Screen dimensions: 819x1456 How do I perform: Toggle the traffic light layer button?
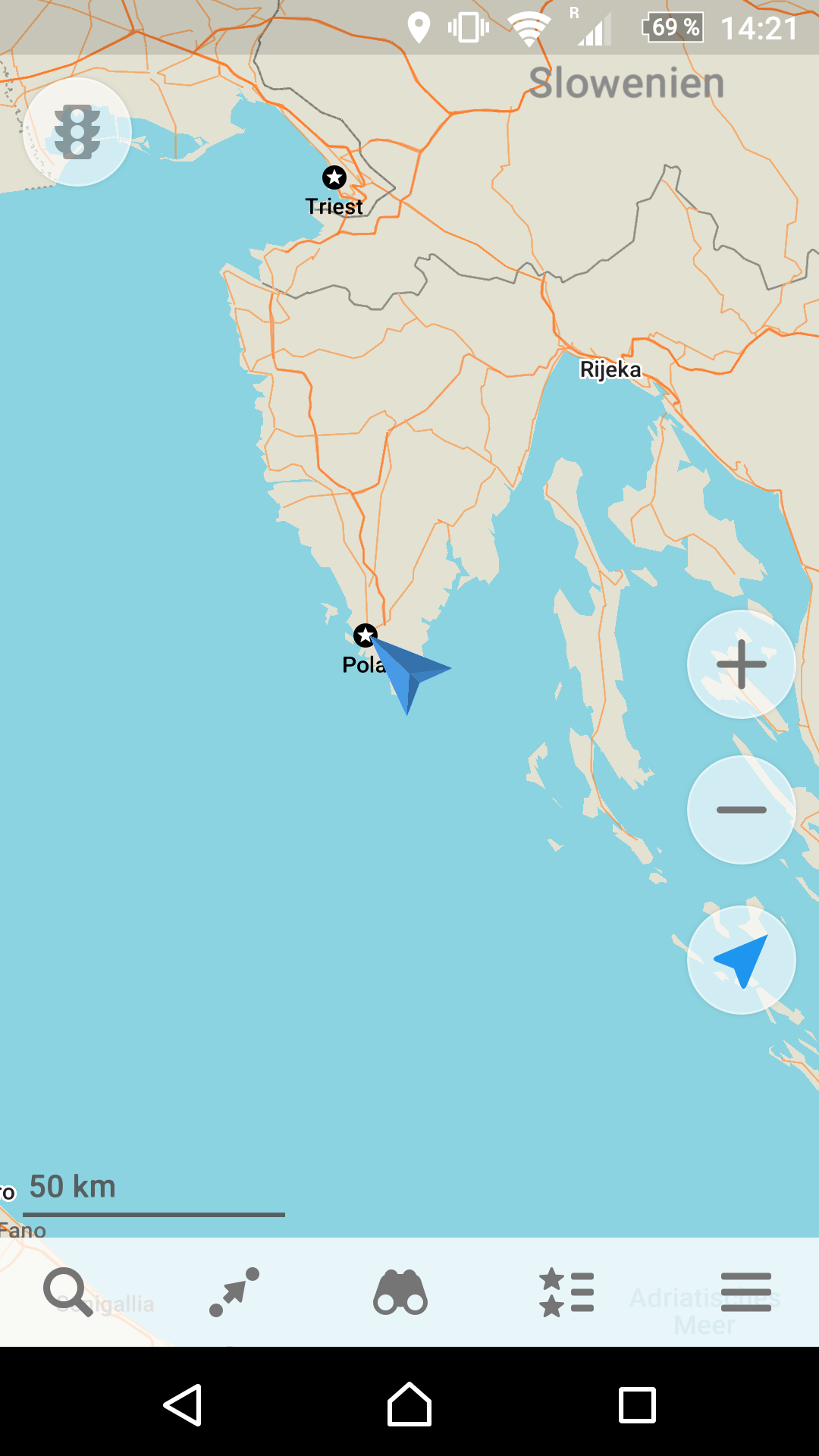pos(77,132)
